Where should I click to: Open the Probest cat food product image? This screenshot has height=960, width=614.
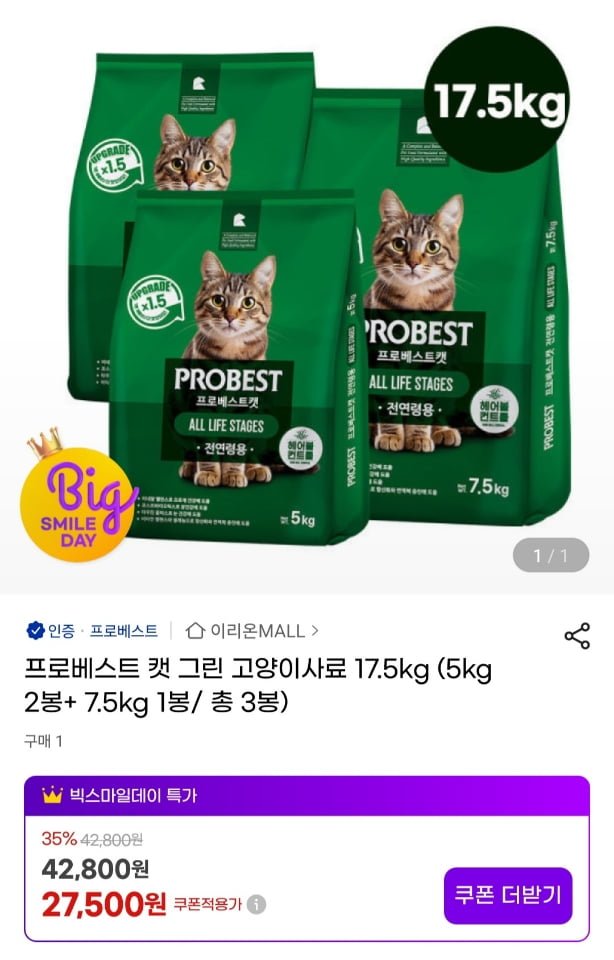pyautogui.click(x=307, y=300)
